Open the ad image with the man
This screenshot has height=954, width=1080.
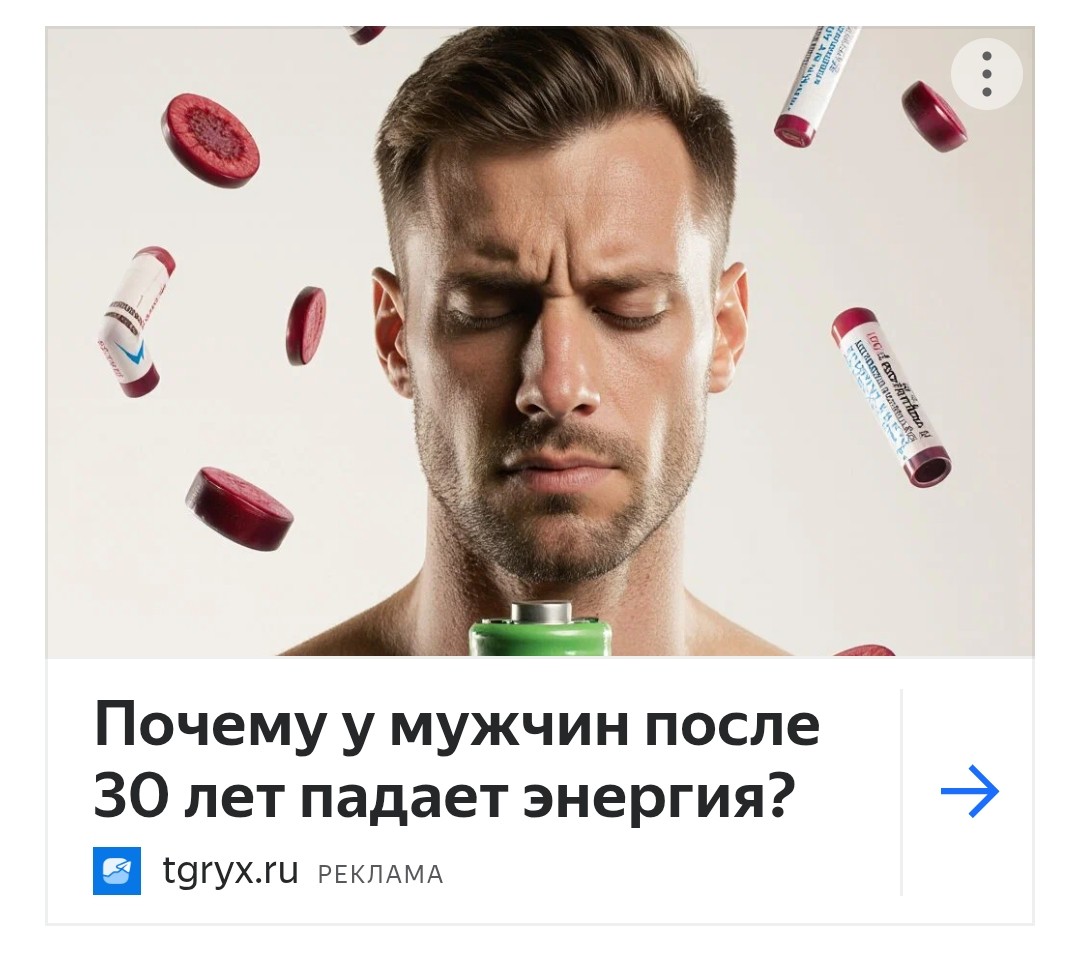[540, 340]
